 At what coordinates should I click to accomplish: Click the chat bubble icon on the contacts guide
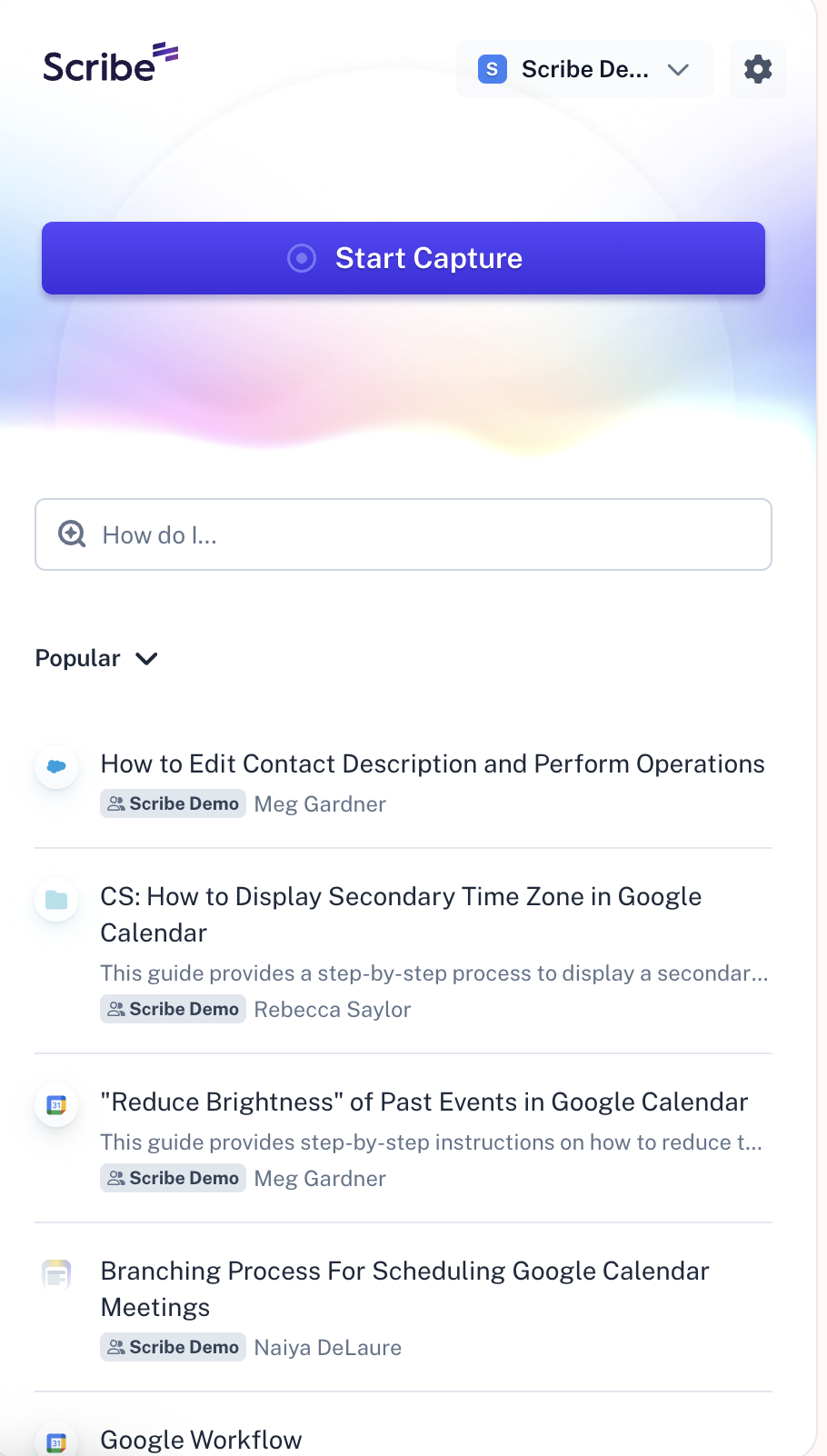coord(55,766)
